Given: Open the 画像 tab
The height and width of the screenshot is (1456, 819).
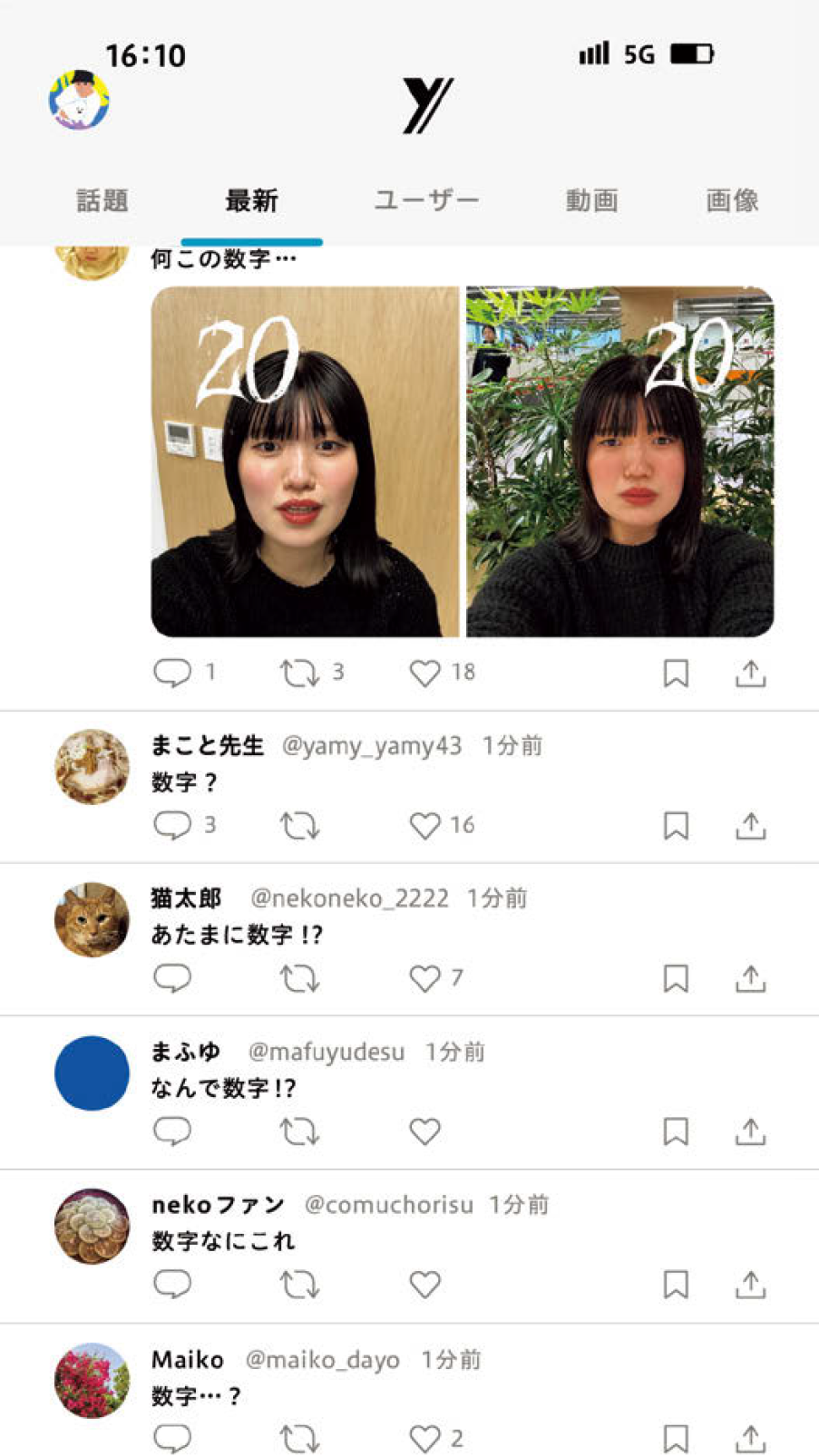Looking at the screenshot, I should click(732, 200).
